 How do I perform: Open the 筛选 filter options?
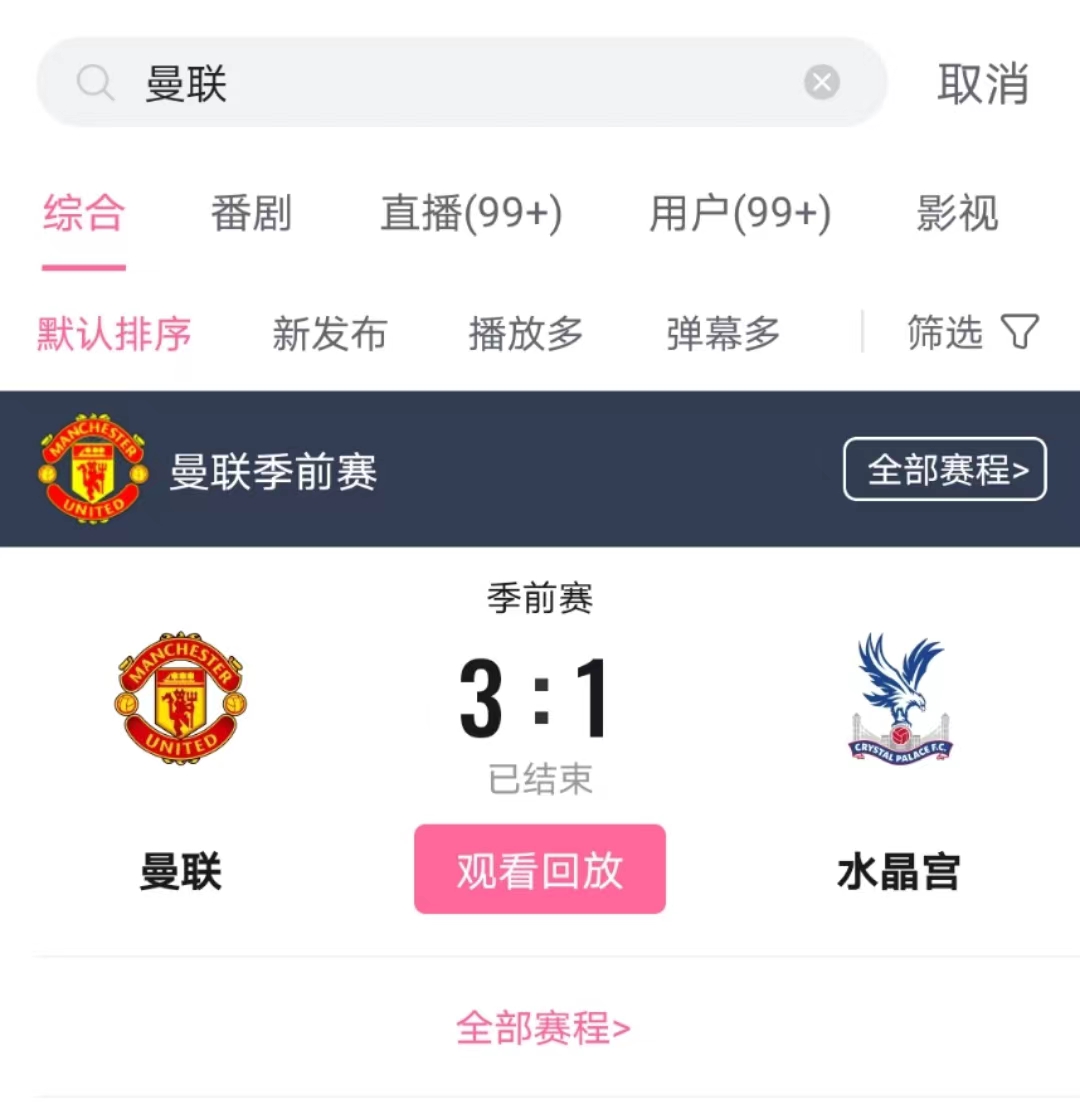[972, 332]
